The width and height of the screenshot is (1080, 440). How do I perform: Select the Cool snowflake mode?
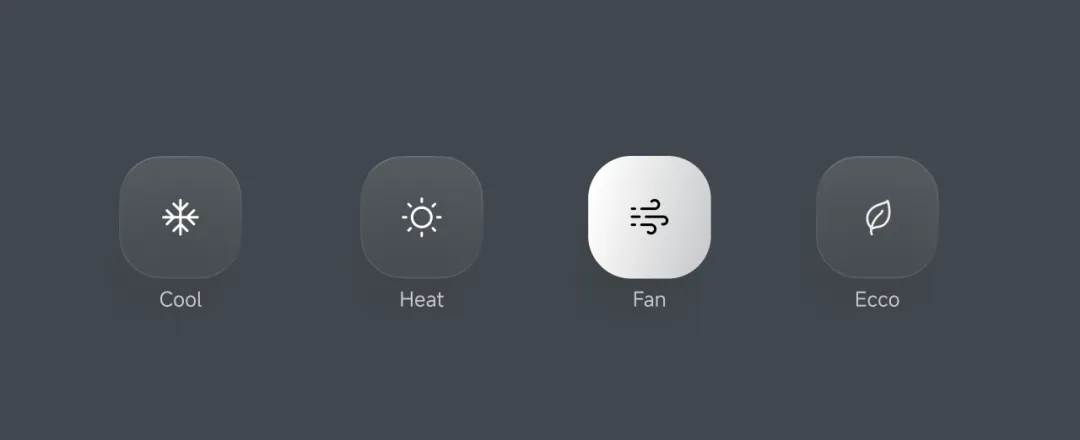click(180, 217)
